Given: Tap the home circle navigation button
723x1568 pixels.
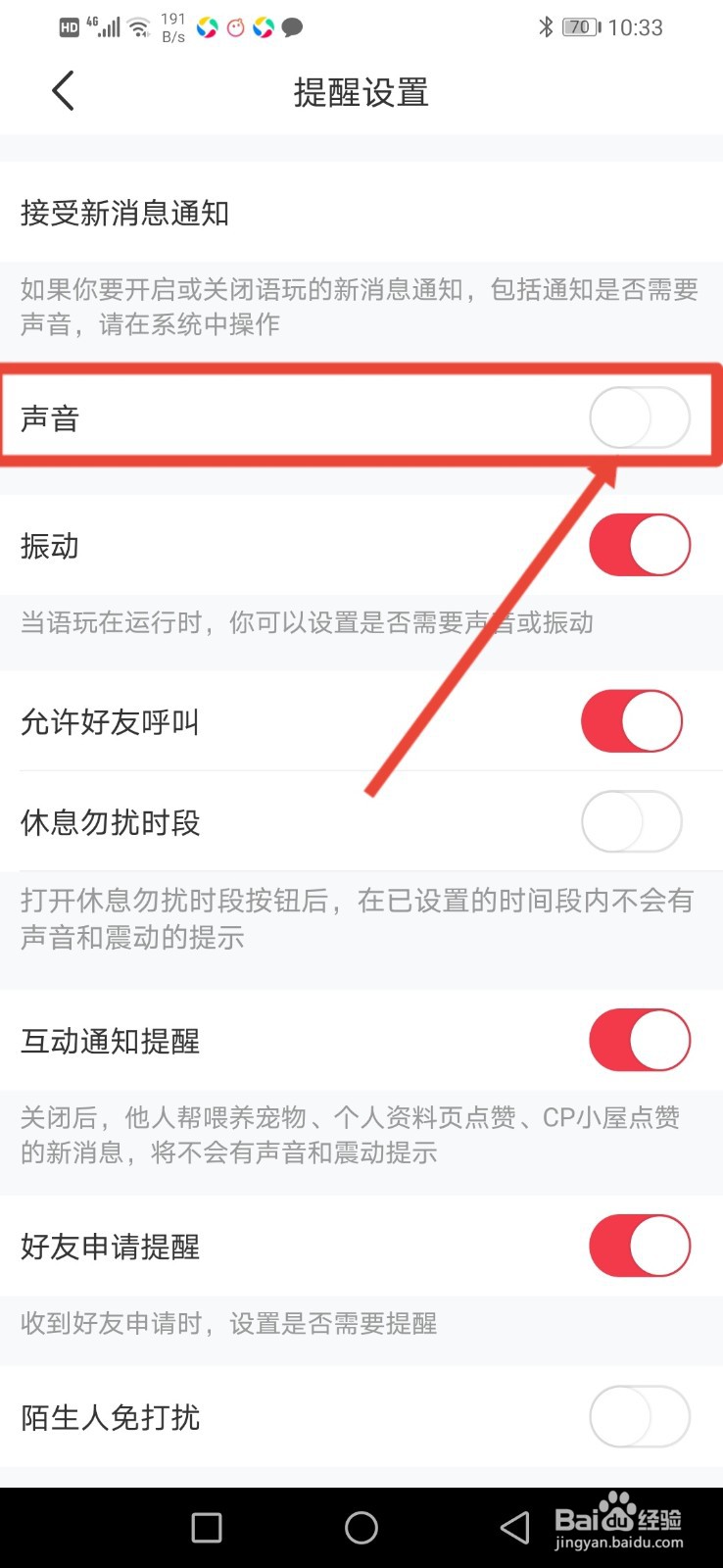Looking at the screenshot, I should [x=361, y=1527].
